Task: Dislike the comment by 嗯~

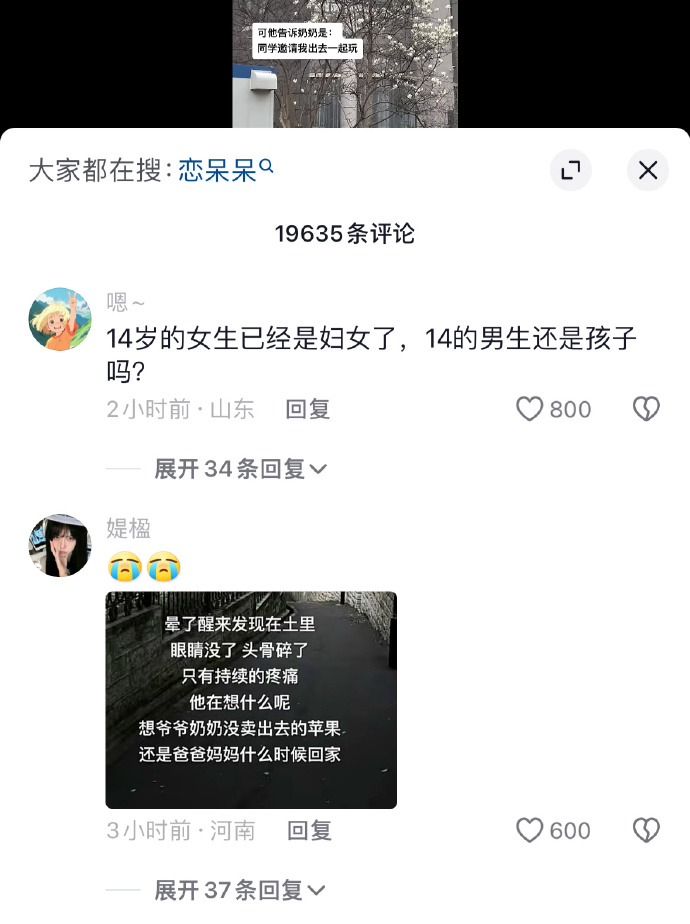Action: point(646,409)
